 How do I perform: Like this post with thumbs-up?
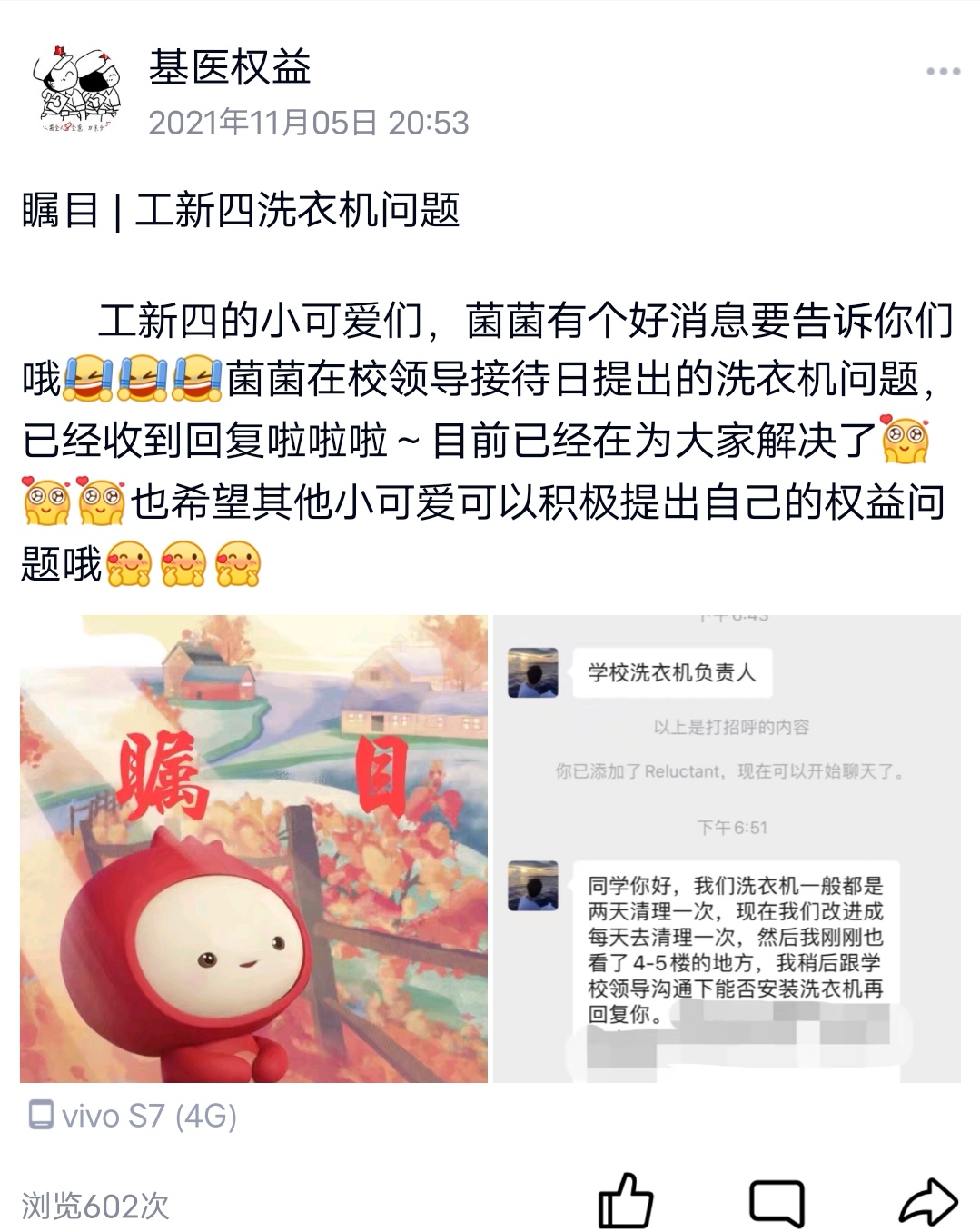626,1201
